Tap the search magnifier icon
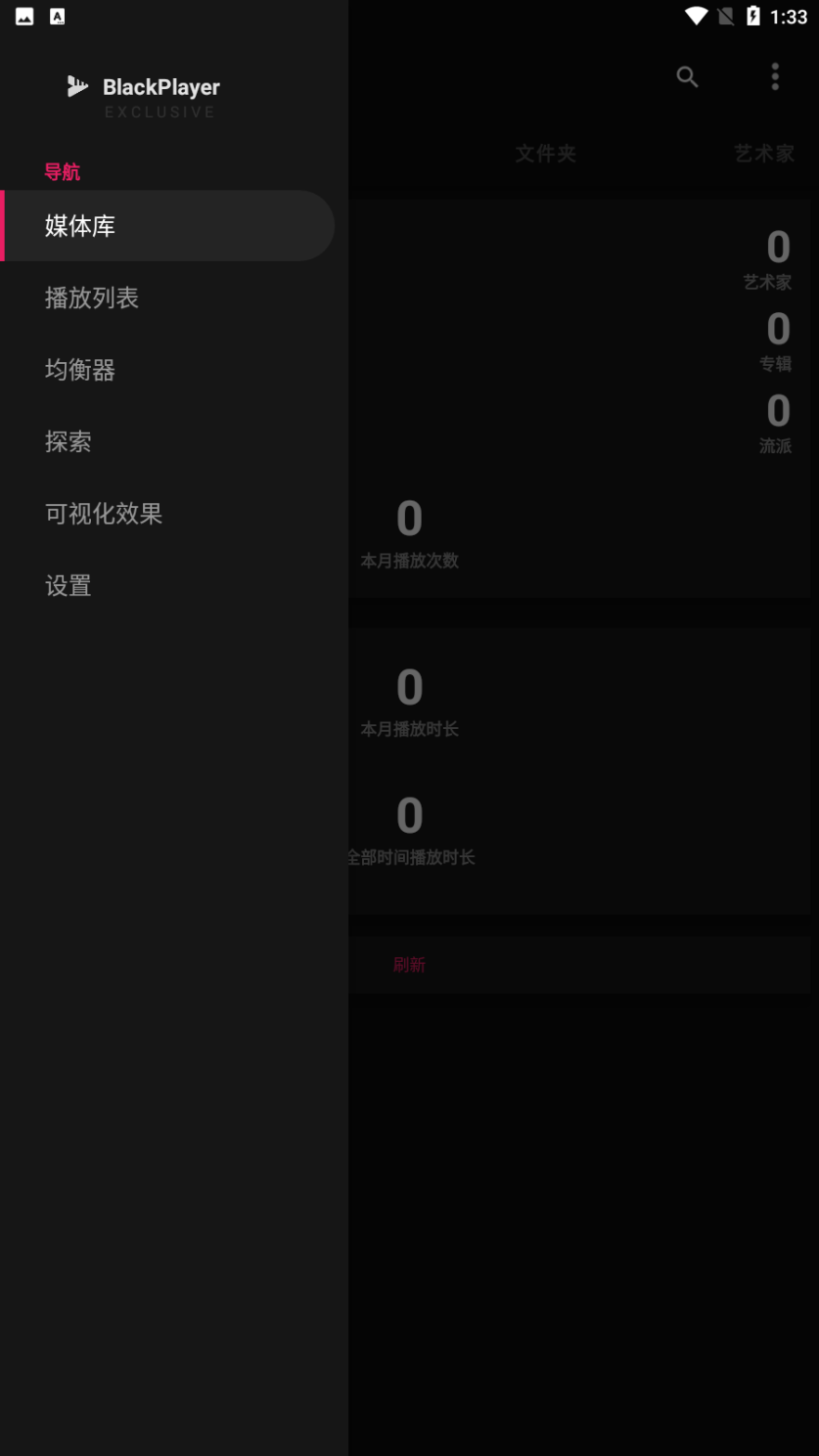This screenshot has width=819, height=1456. pos(687,77)
